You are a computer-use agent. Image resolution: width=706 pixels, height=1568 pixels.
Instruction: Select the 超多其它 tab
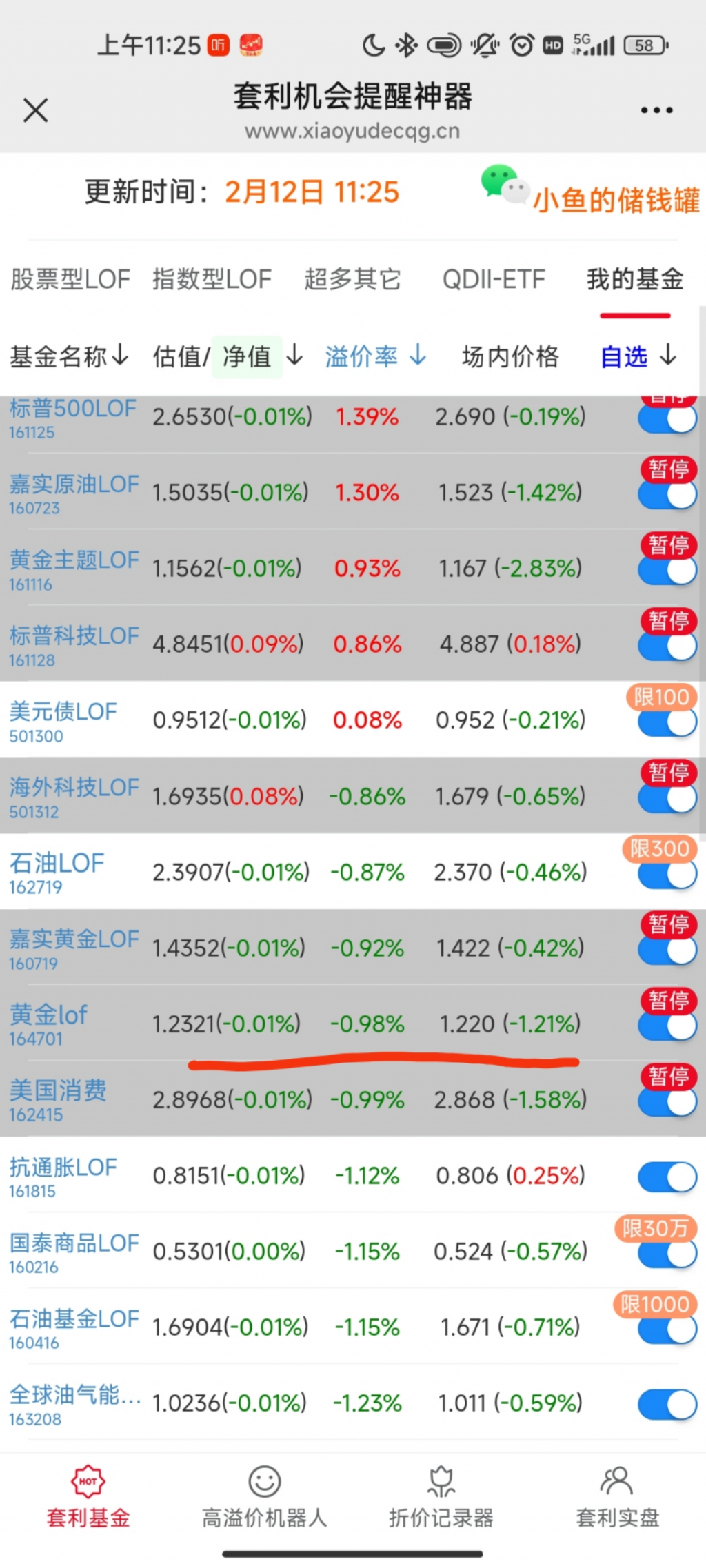(352, 280)
